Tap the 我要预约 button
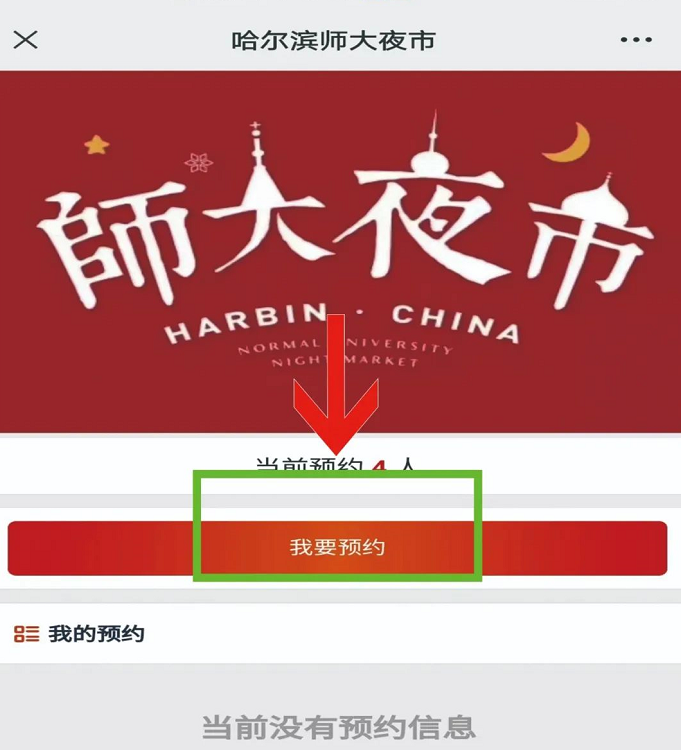This screenshot has width=681, height=750. (x=337, y=548)
